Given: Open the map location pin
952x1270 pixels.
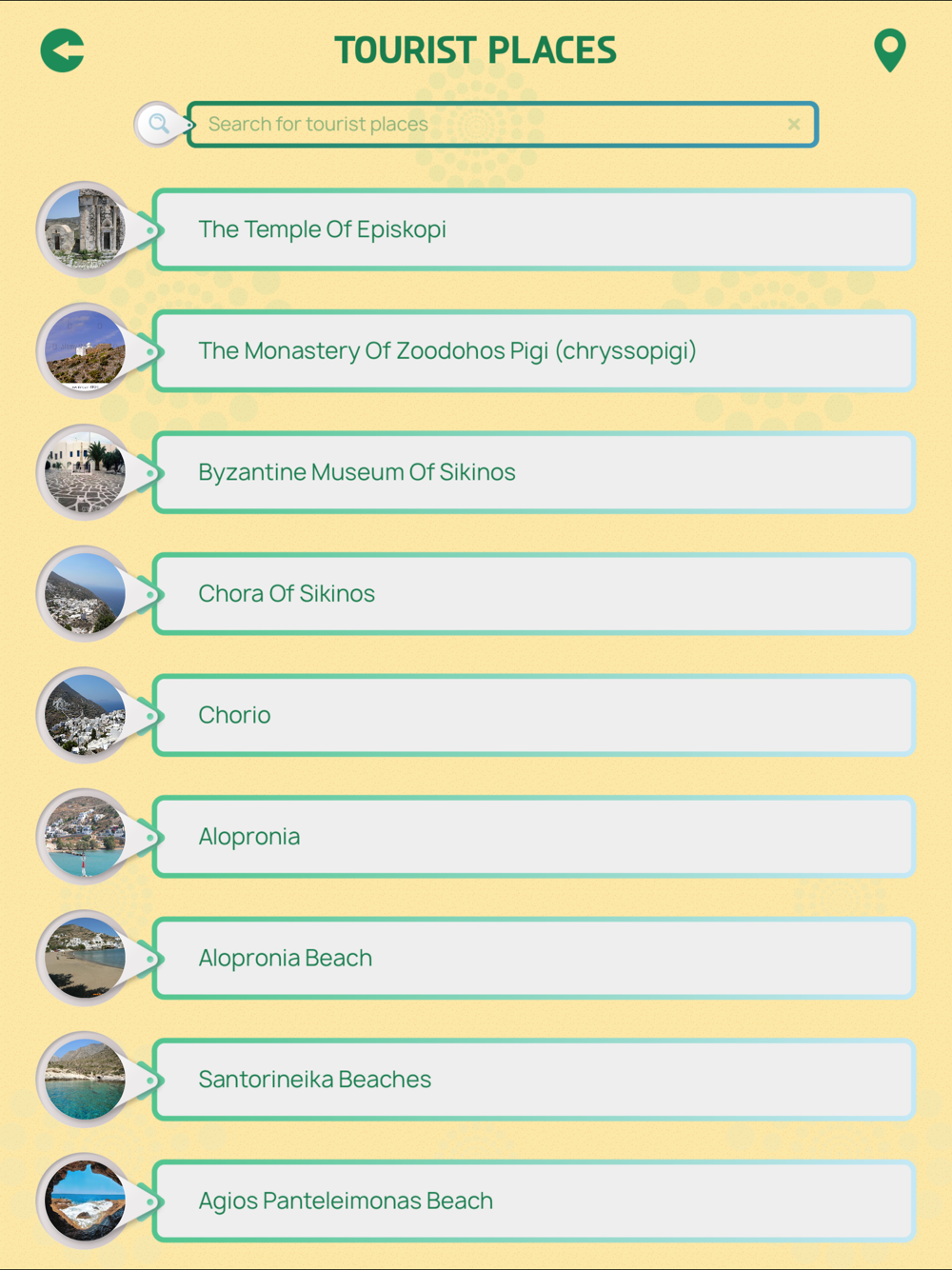Looking at the screenshot, I should tap(889, 50).
